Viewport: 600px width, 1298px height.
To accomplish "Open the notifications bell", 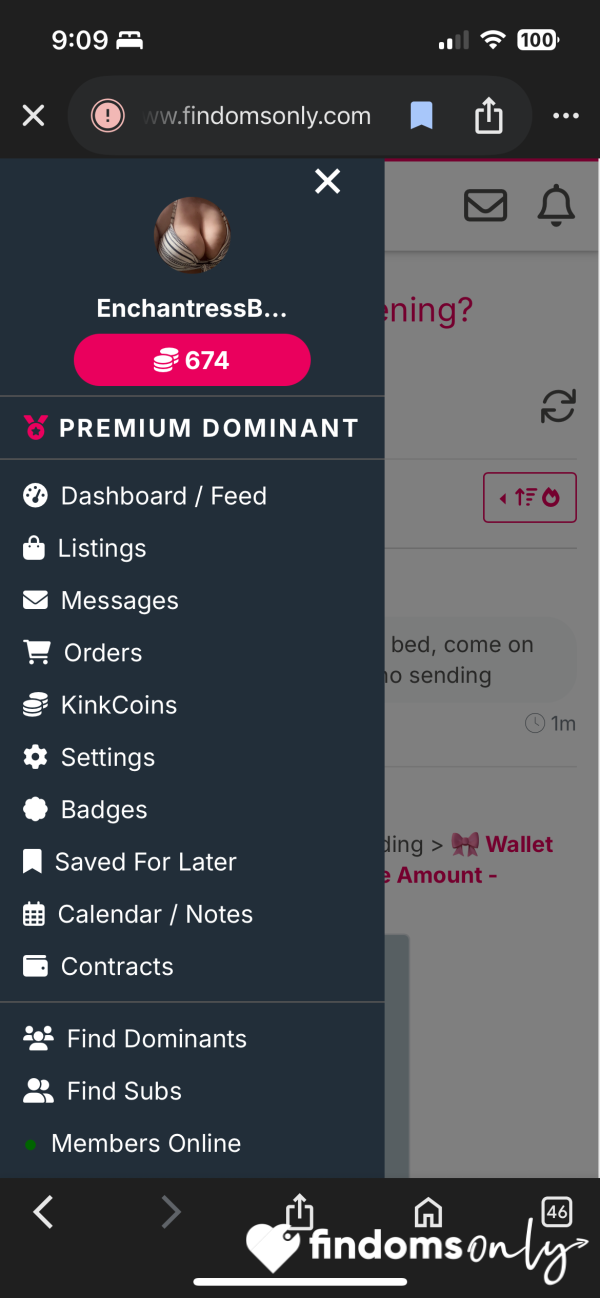I will click(x=556, y=206).
